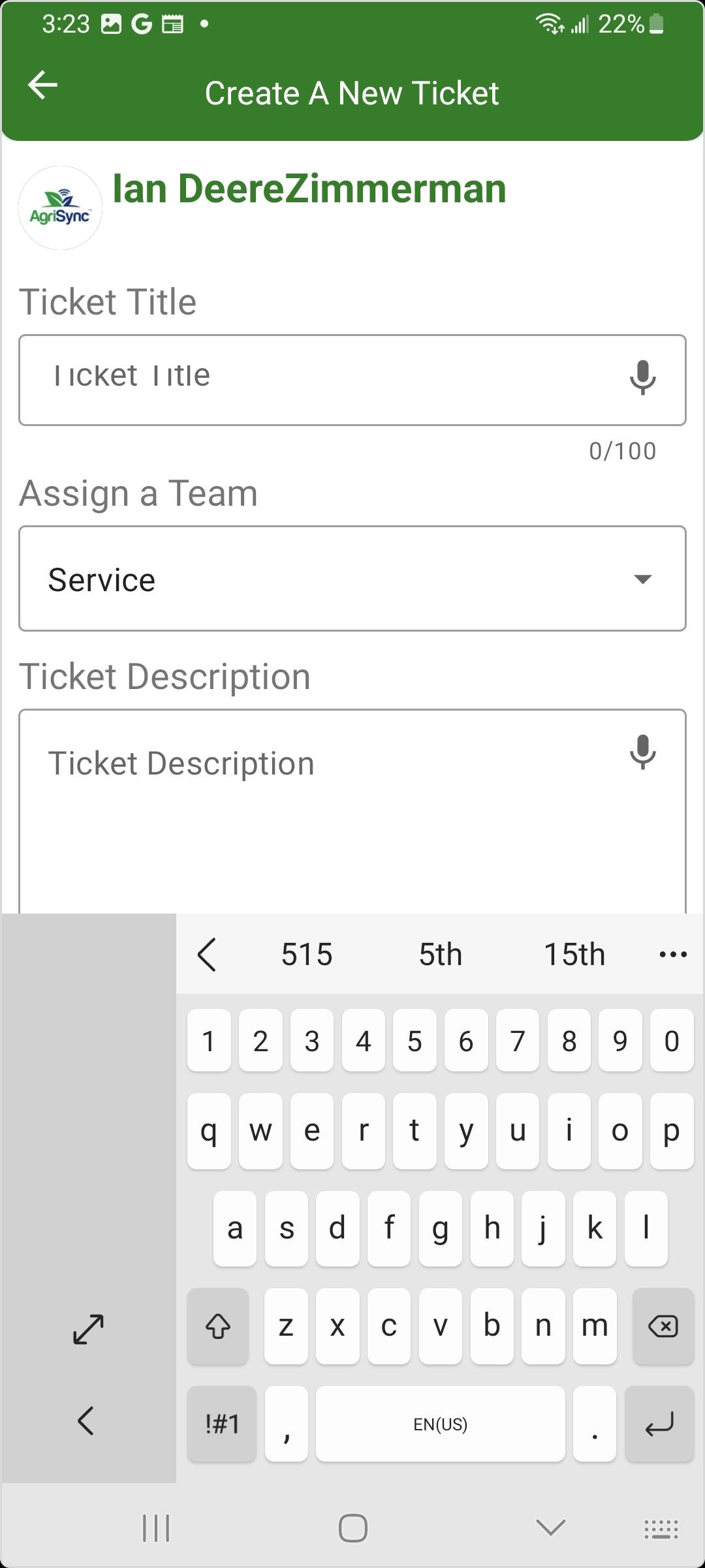Screen dimensions: 705x1568
Task: Switch to the symbols keyboard with !#1
Action: pyautogui.click(x=222, y=1424)
